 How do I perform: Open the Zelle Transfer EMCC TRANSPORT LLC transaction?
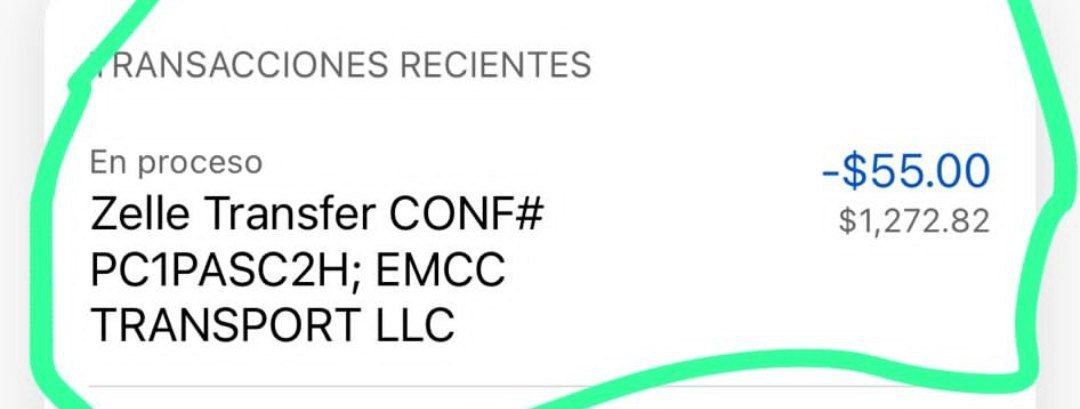318,270
